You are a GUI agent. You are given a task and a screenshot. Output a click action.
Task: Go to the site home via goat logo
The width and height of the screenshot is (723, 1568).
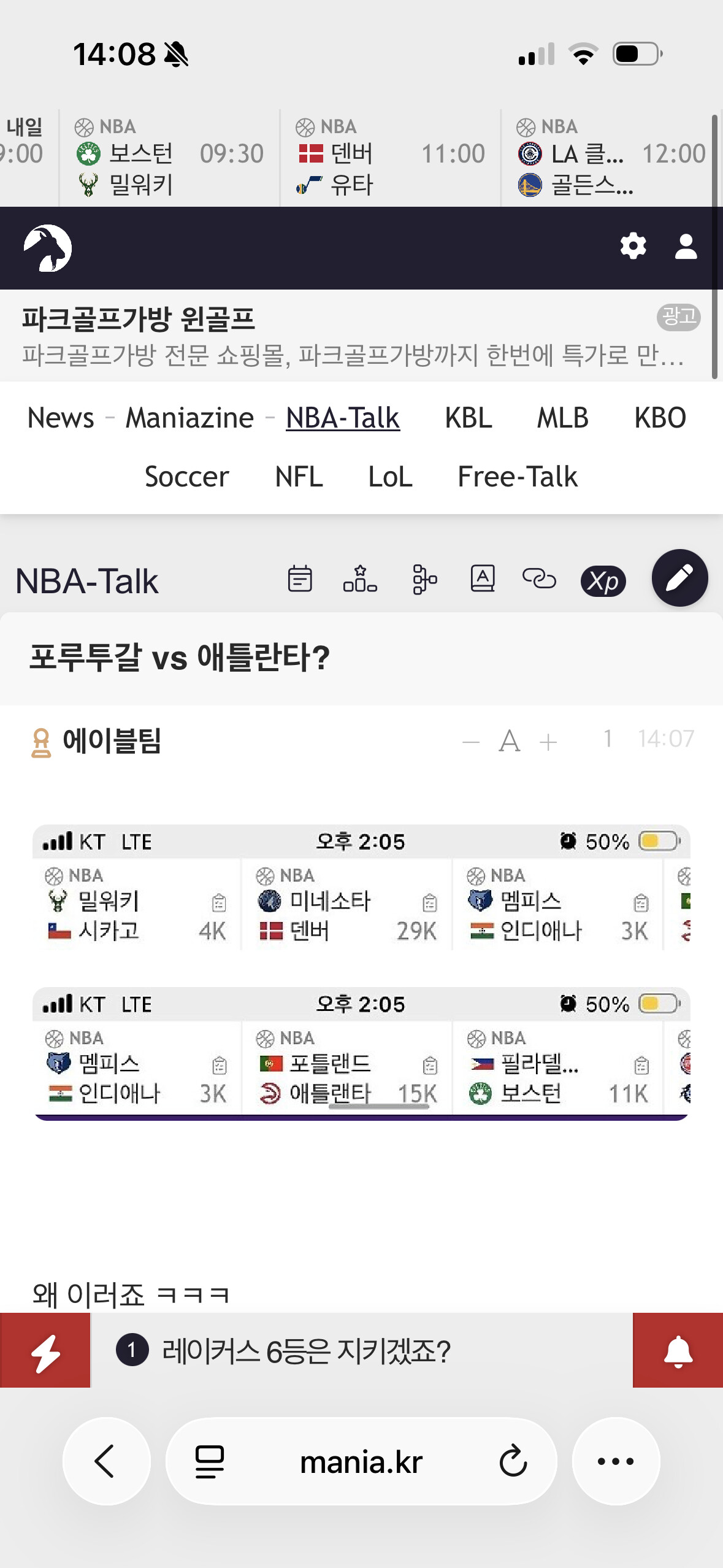pos(48,248)
